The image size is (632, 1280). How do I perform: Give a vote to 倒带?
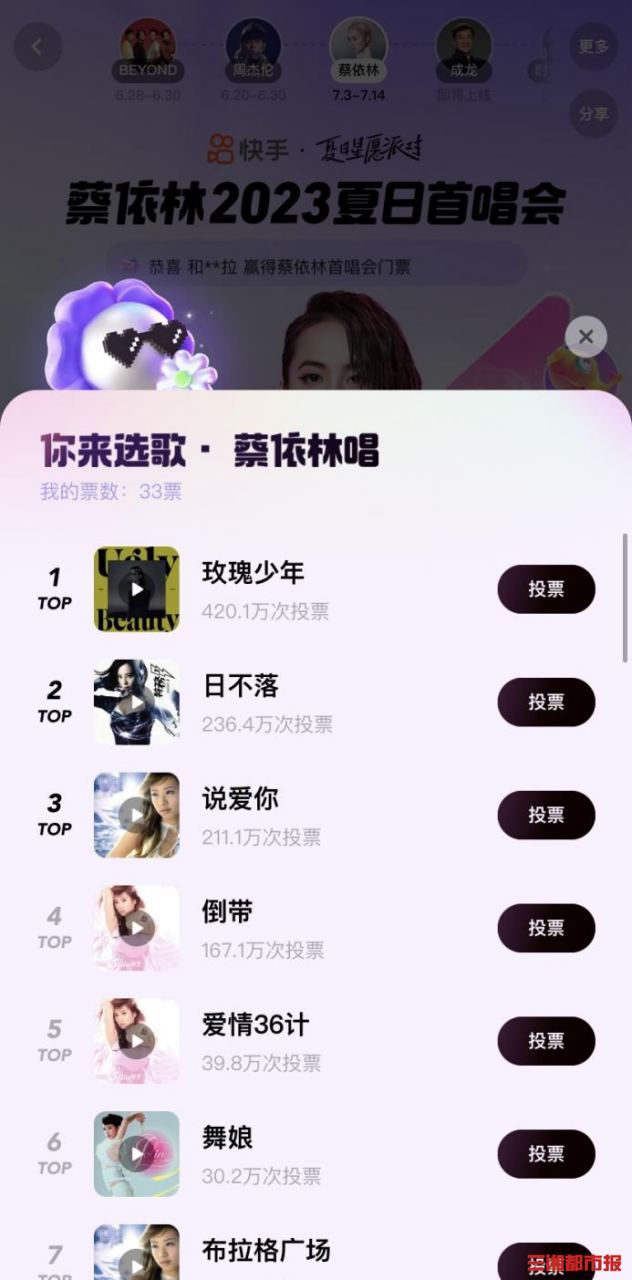(546, 928)
